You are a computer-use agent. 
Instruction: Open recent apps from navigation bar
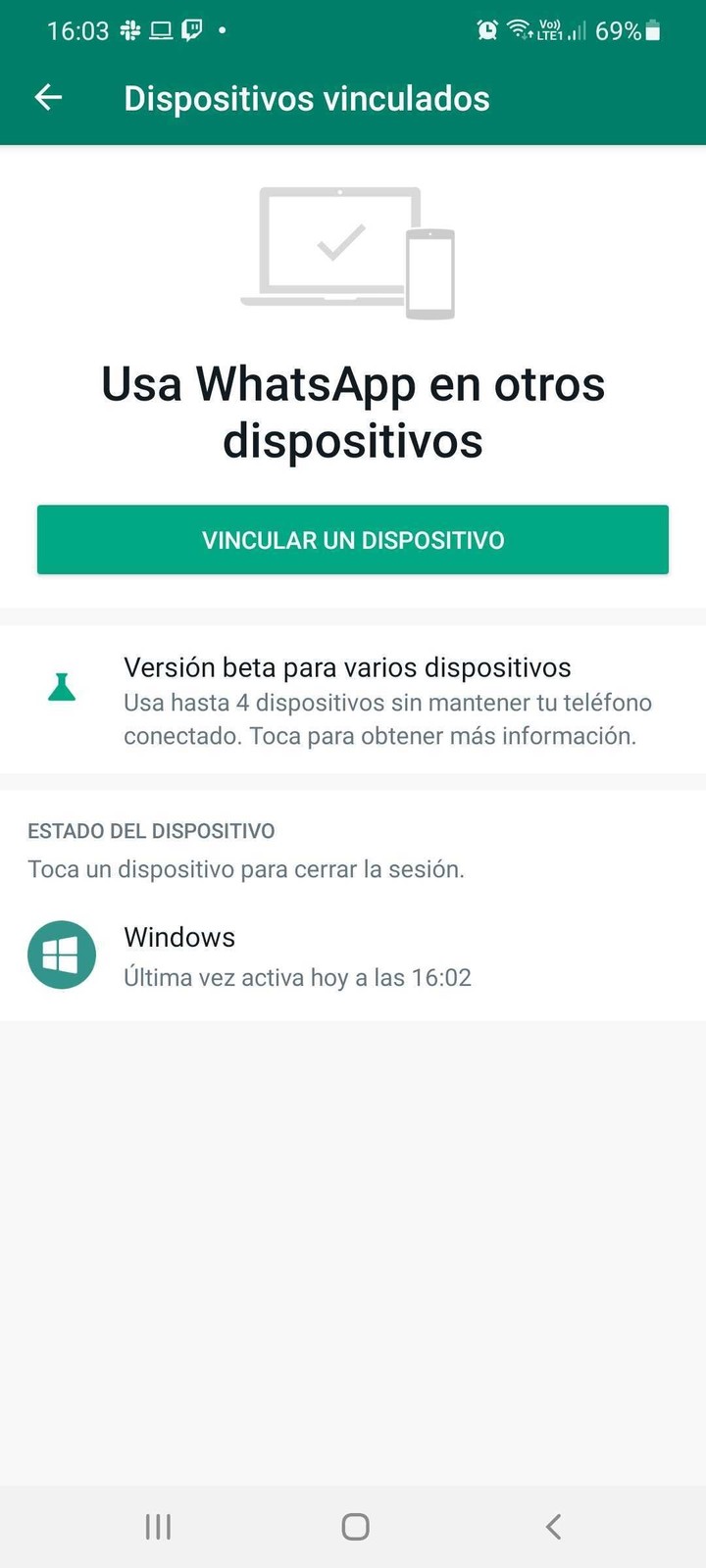click(158, 1526)
